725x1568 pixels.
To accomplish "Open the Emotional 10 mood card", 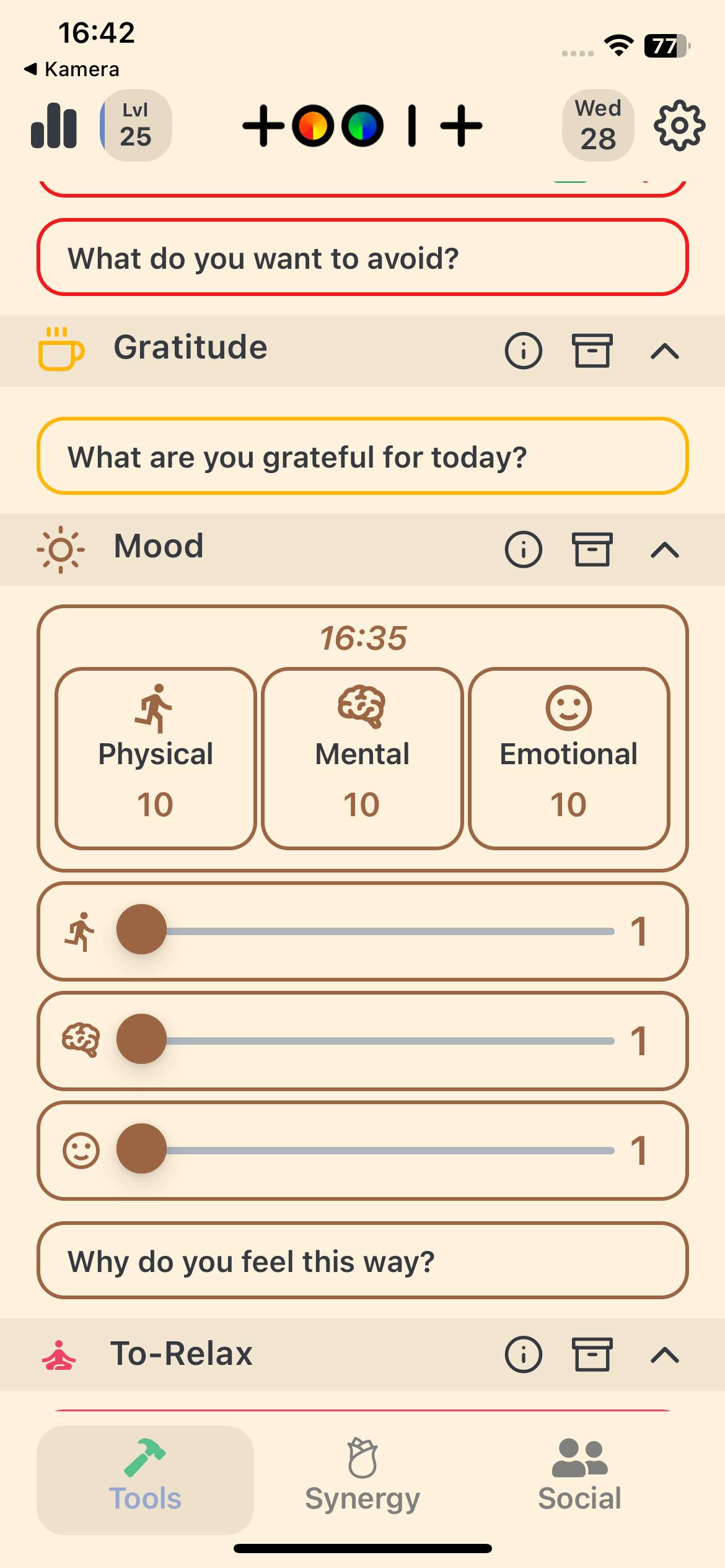I will click(569, 758).
